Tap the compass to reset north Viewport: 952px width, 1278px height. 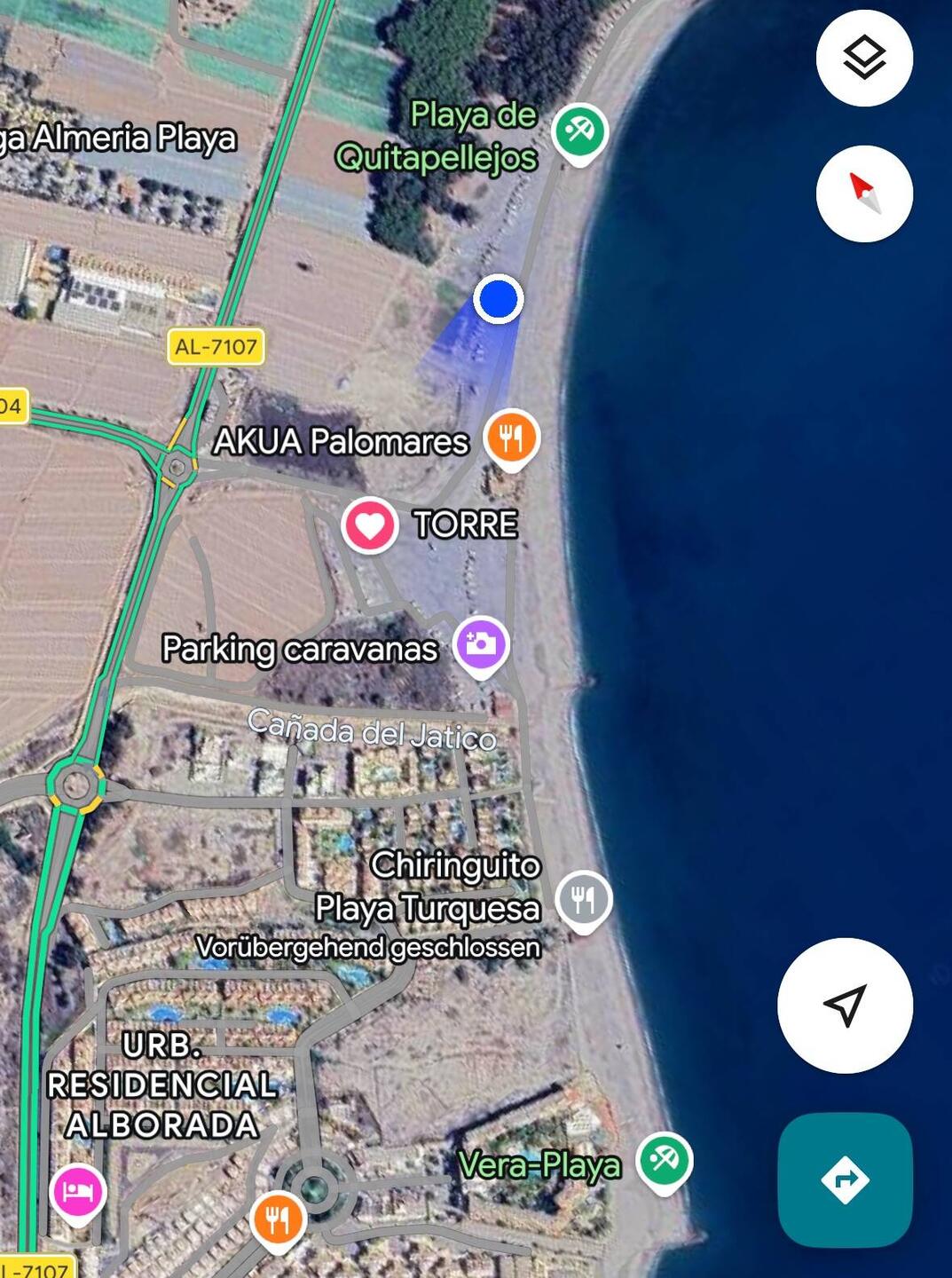point(863,193)
